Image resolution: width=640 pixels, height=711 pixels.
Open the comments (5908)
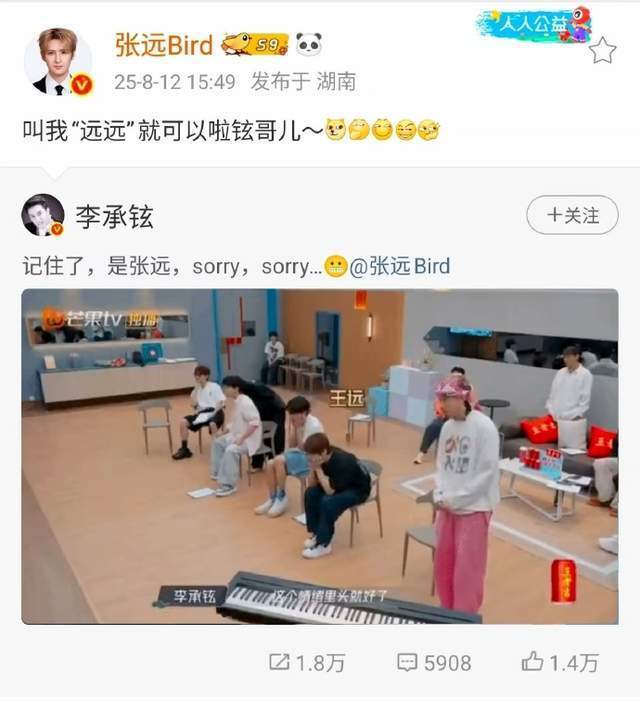[433, 661]
